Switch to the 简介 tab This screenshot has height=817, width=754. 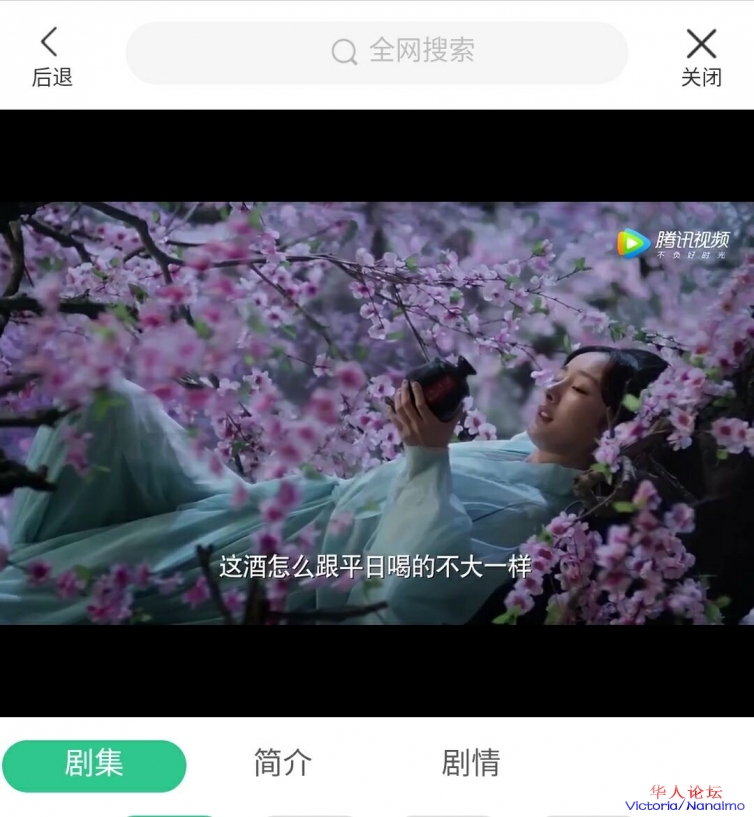point(283,764)
